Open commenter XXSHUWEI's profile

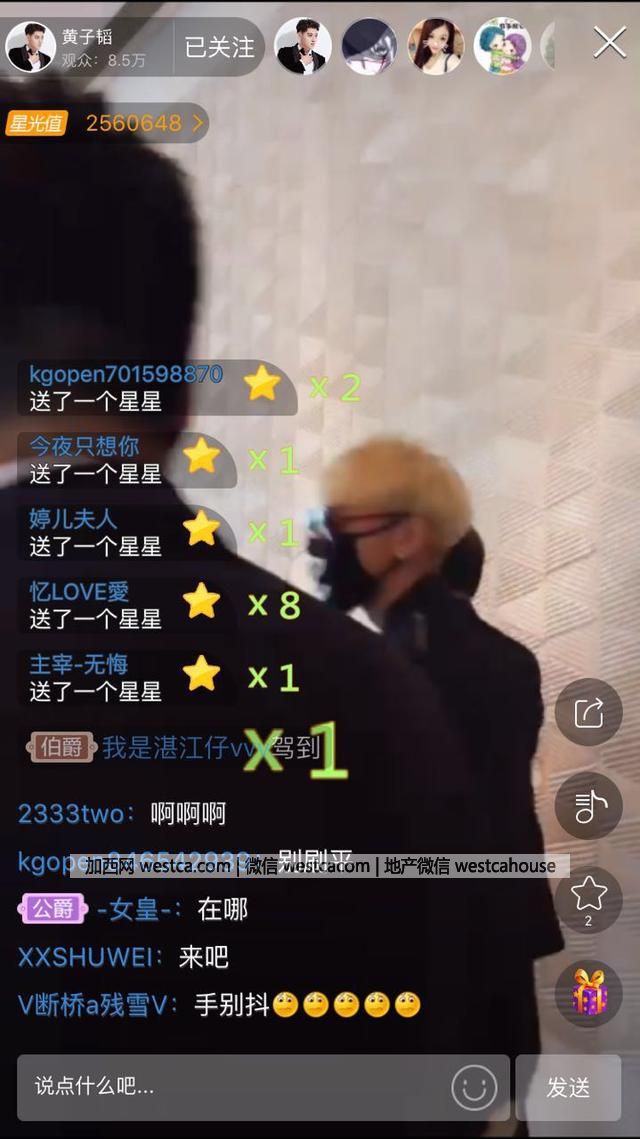[90, 958]
